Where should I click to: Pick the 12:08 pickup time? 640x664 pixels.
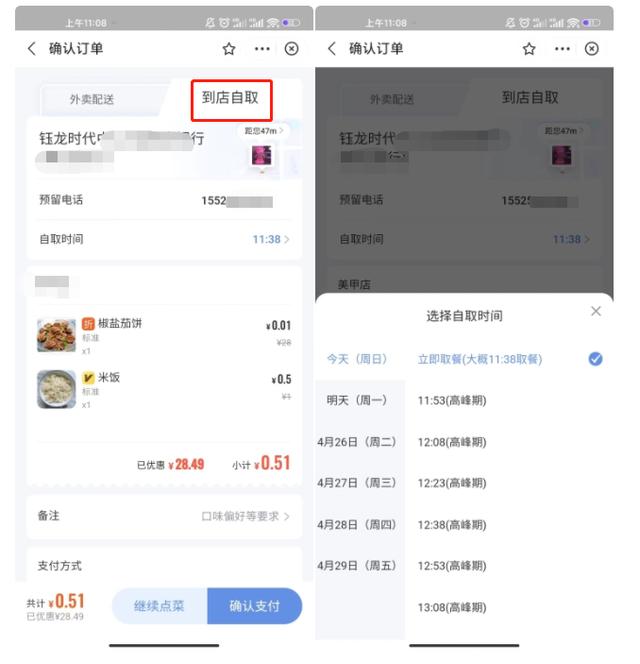452,442
